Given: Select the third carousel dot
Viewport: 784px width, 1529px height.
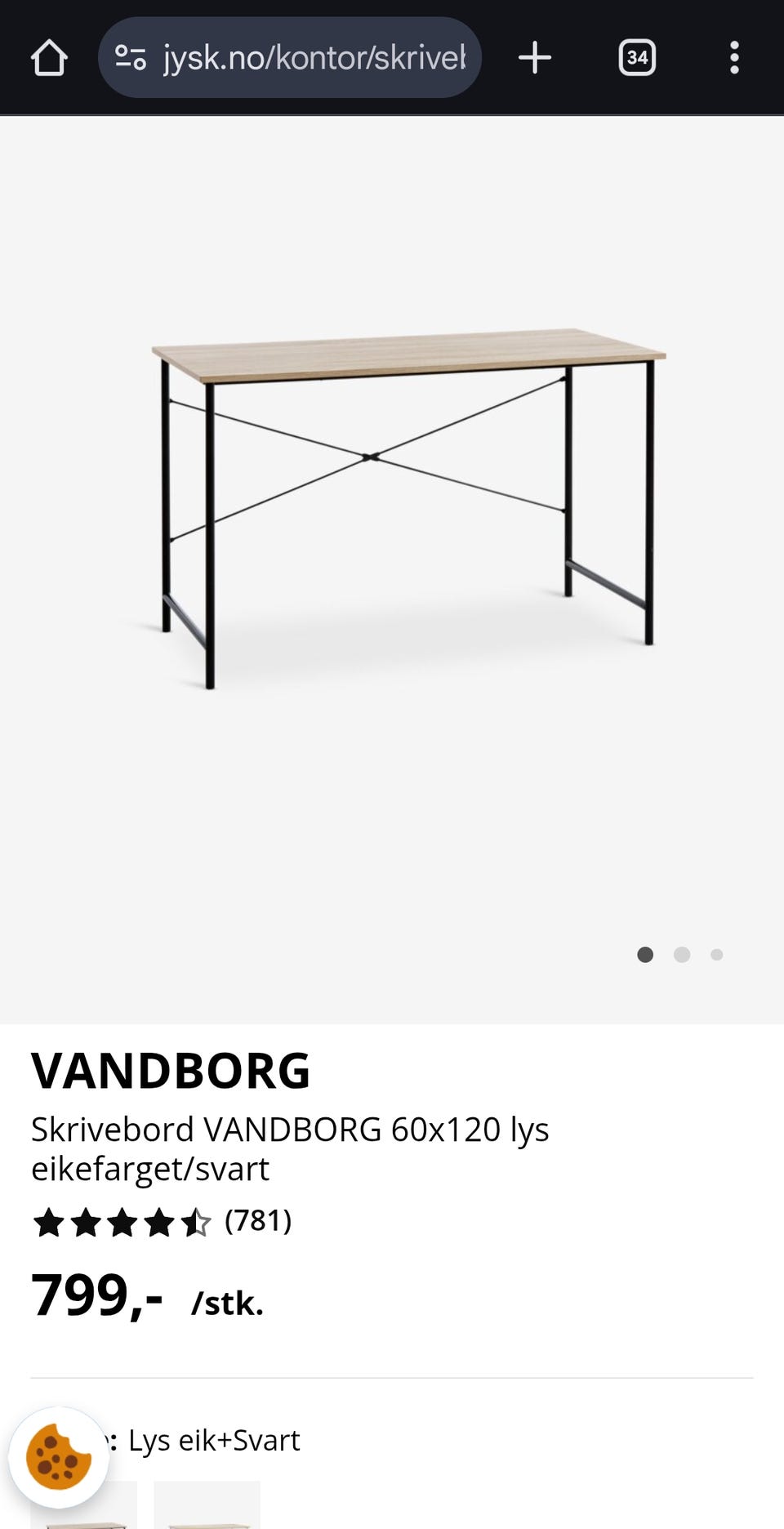Looking at the screenshot, I should [717, 955].
